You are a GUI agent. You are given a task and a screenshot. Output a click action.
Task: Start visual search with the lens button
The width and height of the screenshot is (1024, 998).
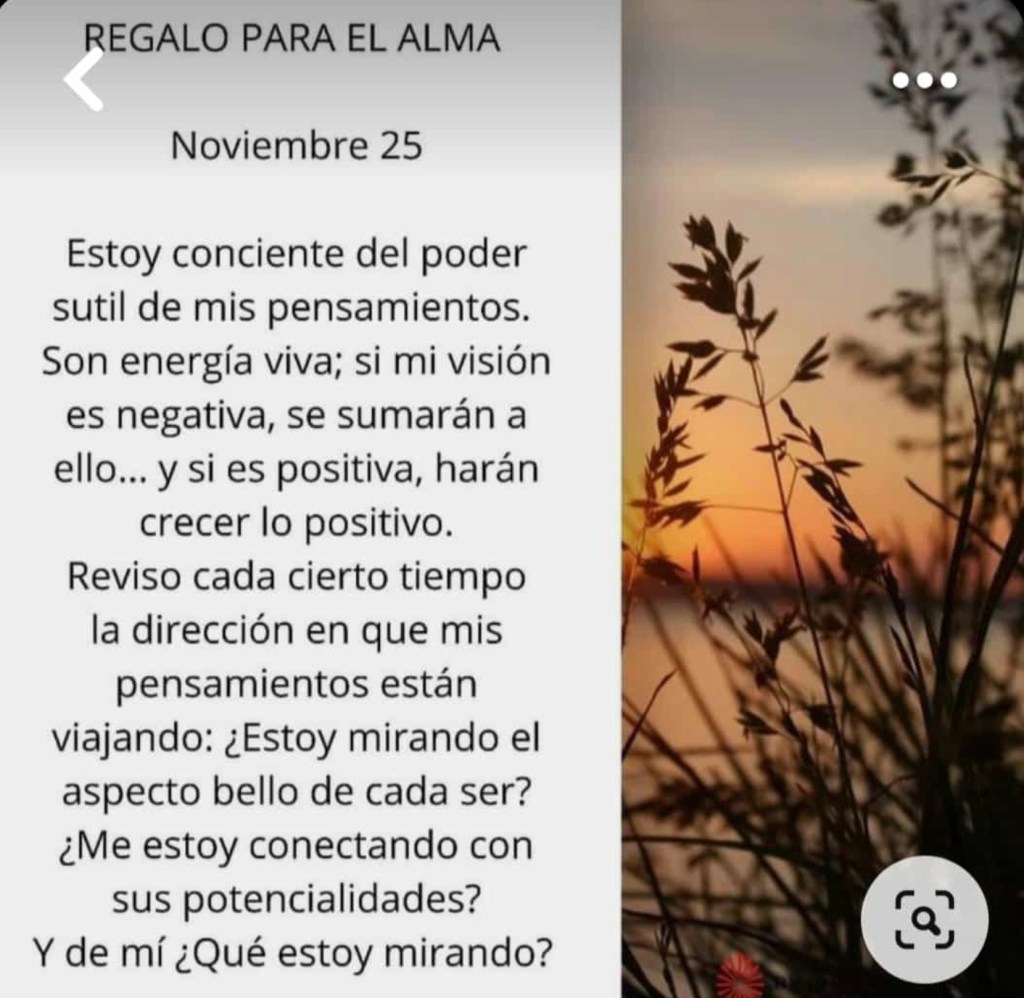point(924,919)
